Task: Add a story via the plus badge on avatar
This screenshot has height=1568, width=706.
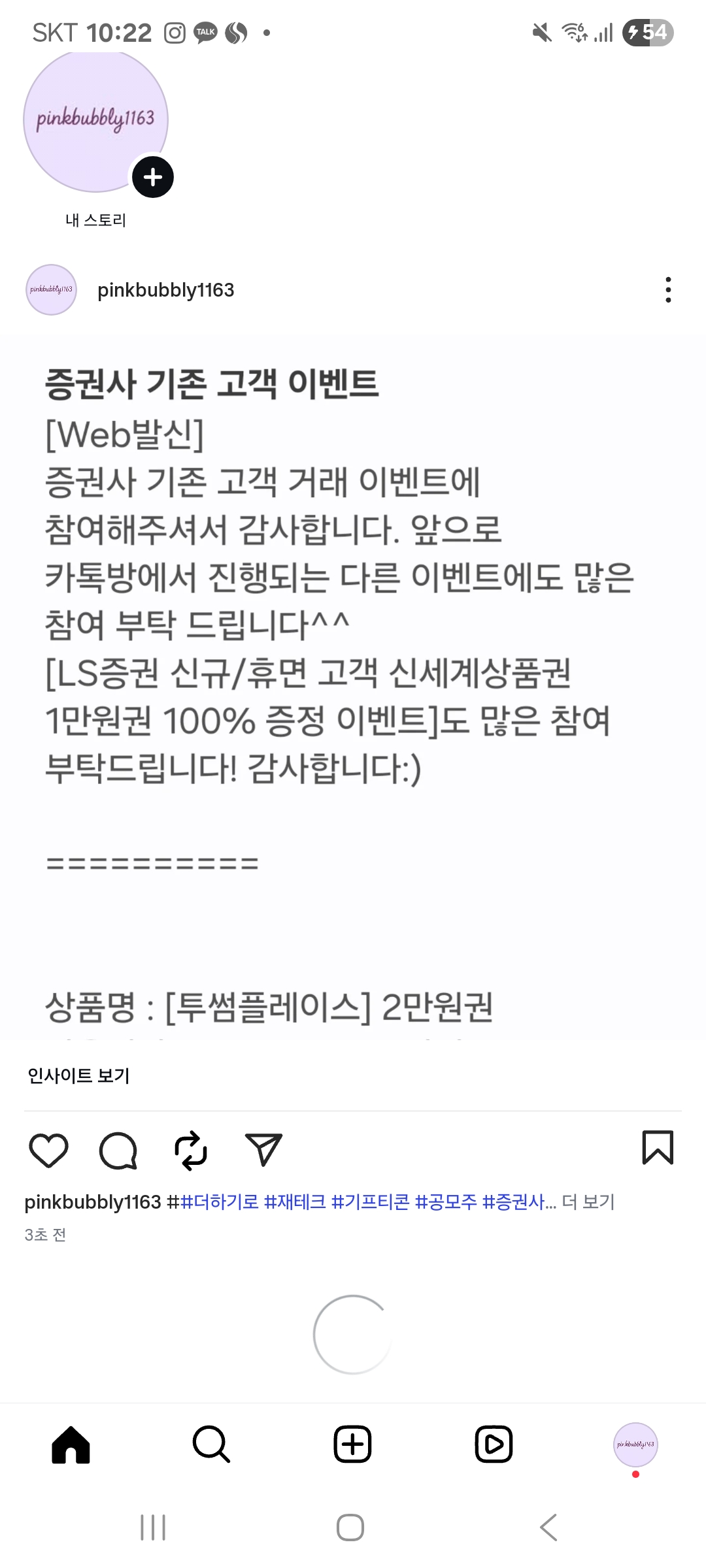Action: pos(152,177)
